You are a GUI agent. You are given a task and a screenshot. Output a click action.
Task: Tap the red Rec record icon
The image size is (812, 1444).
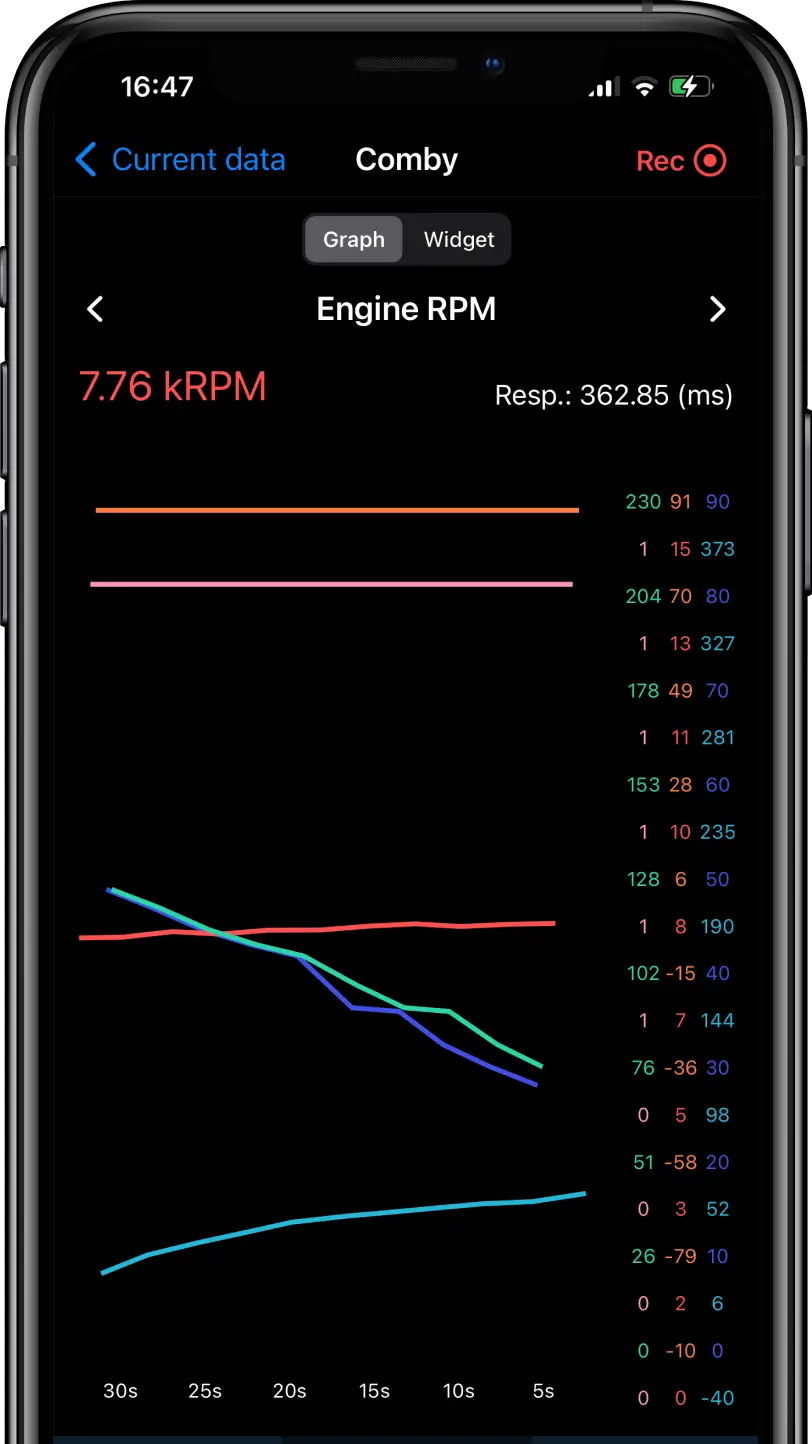710,160
